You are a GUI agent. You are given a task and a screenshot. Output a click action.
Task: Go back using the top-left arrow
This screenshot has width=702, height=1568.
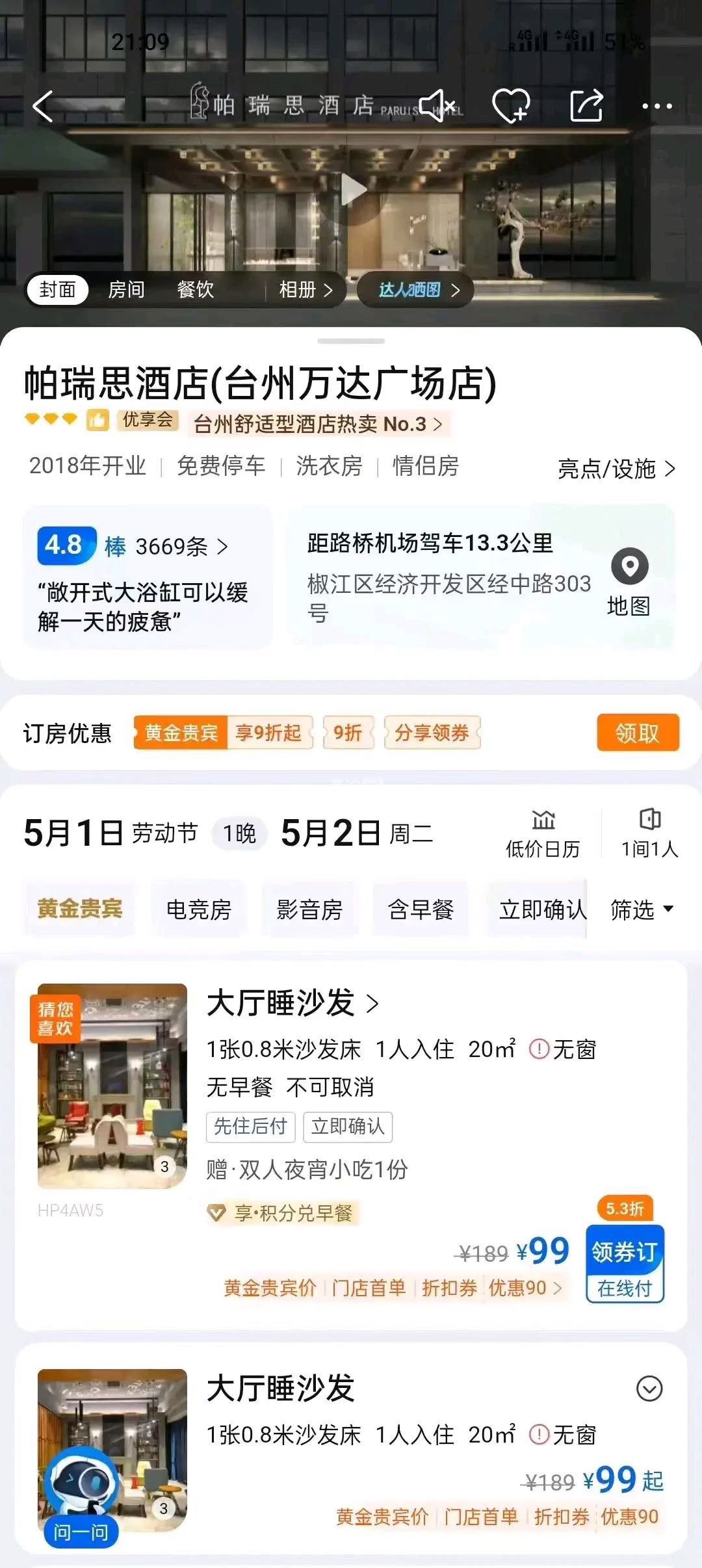pyautogui.click(x=43, y=106)
